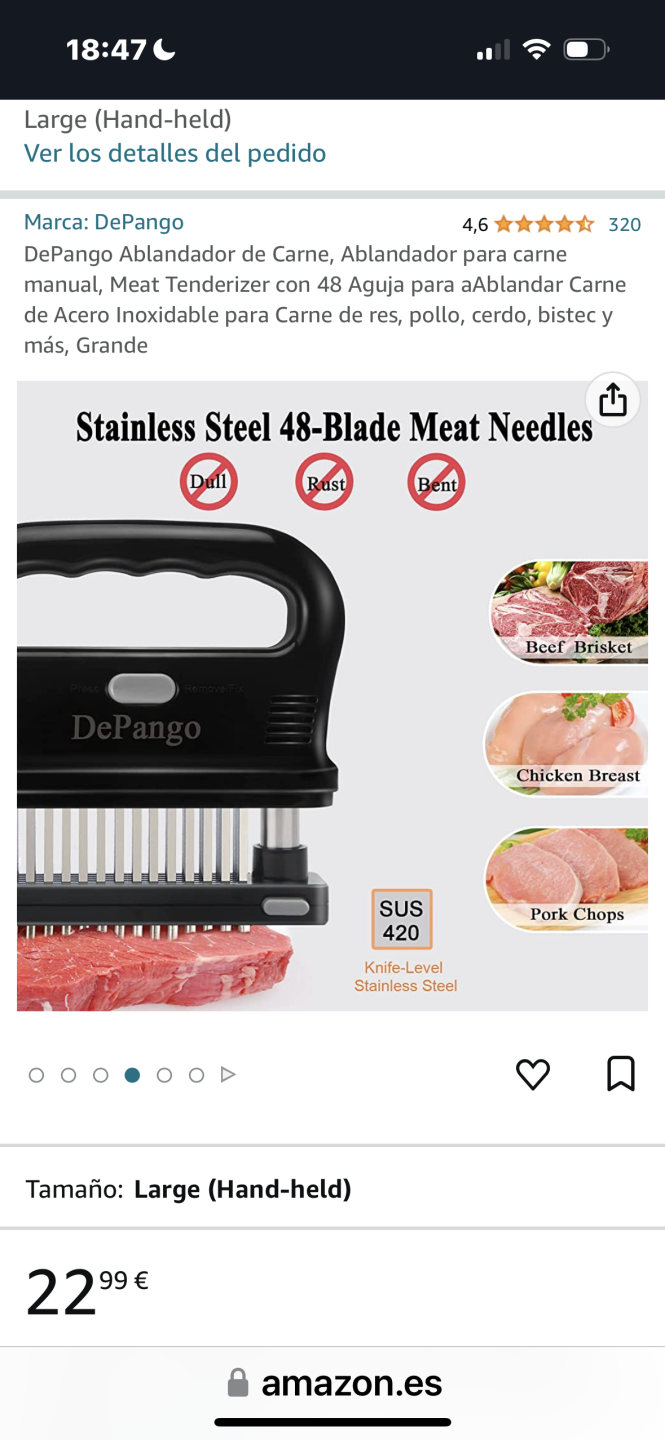Tap the amazon.es address bar
The width and height of the screenshot is (665, 1440).
[x=333, y=1383]
